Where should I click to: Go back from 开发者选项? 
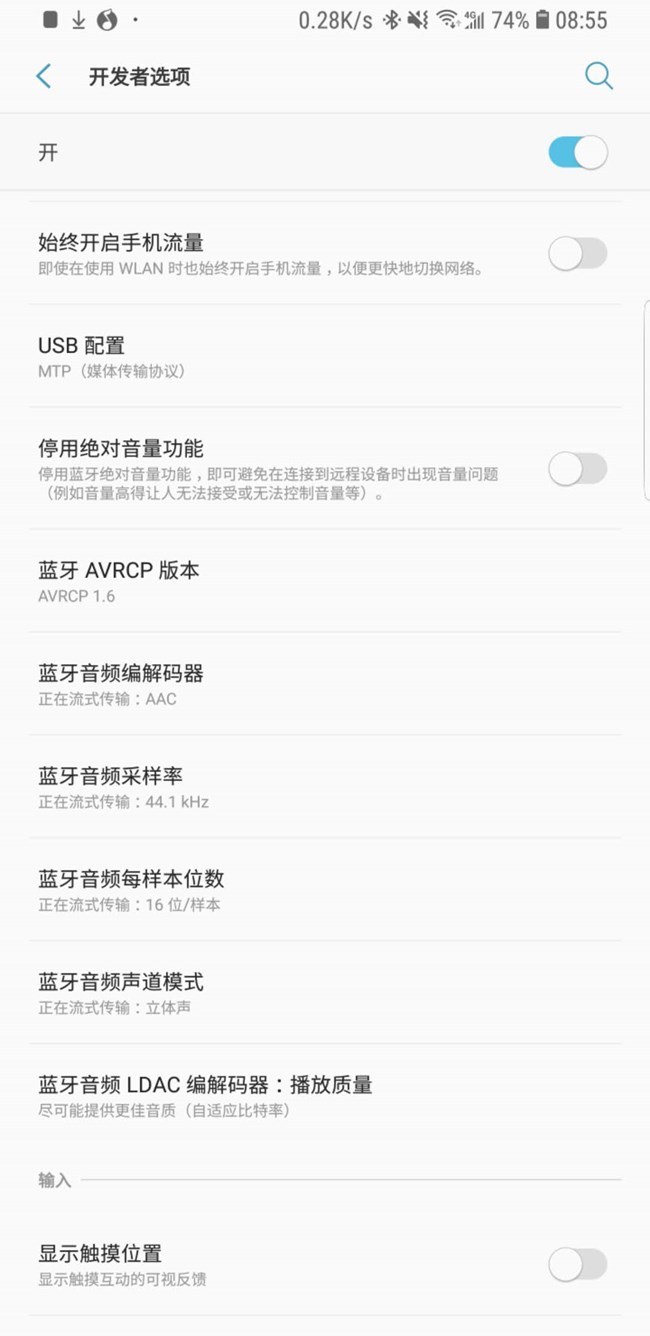pyautogui.click(x=43, y=77)
